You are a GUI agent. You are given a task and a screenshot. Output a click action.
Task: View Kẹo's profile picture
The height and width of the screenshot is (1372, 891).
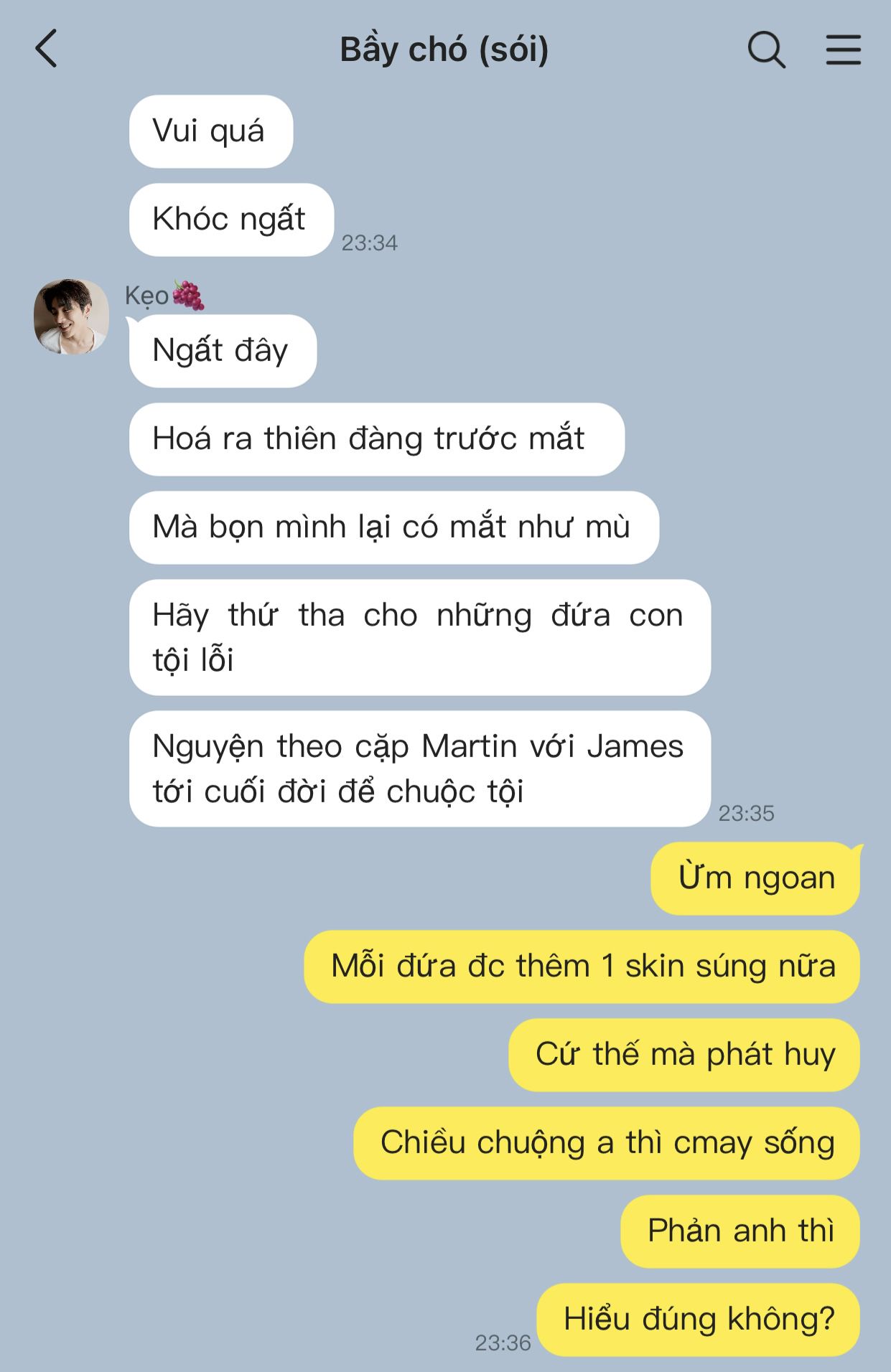click(72, 316)
